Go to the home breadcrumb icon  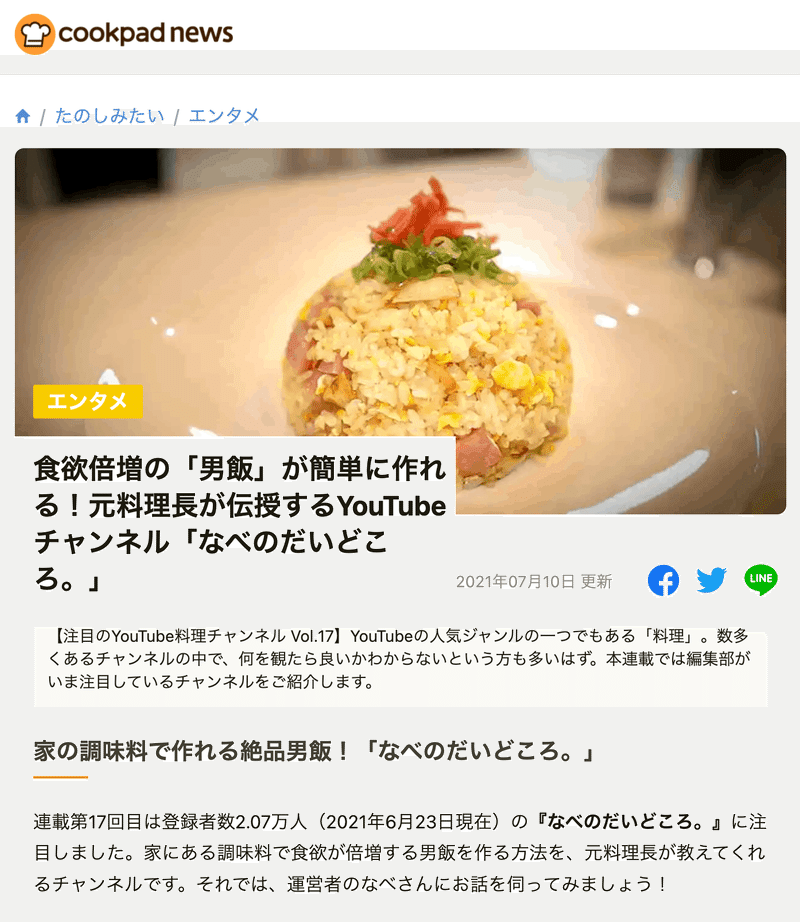point(23,116)
